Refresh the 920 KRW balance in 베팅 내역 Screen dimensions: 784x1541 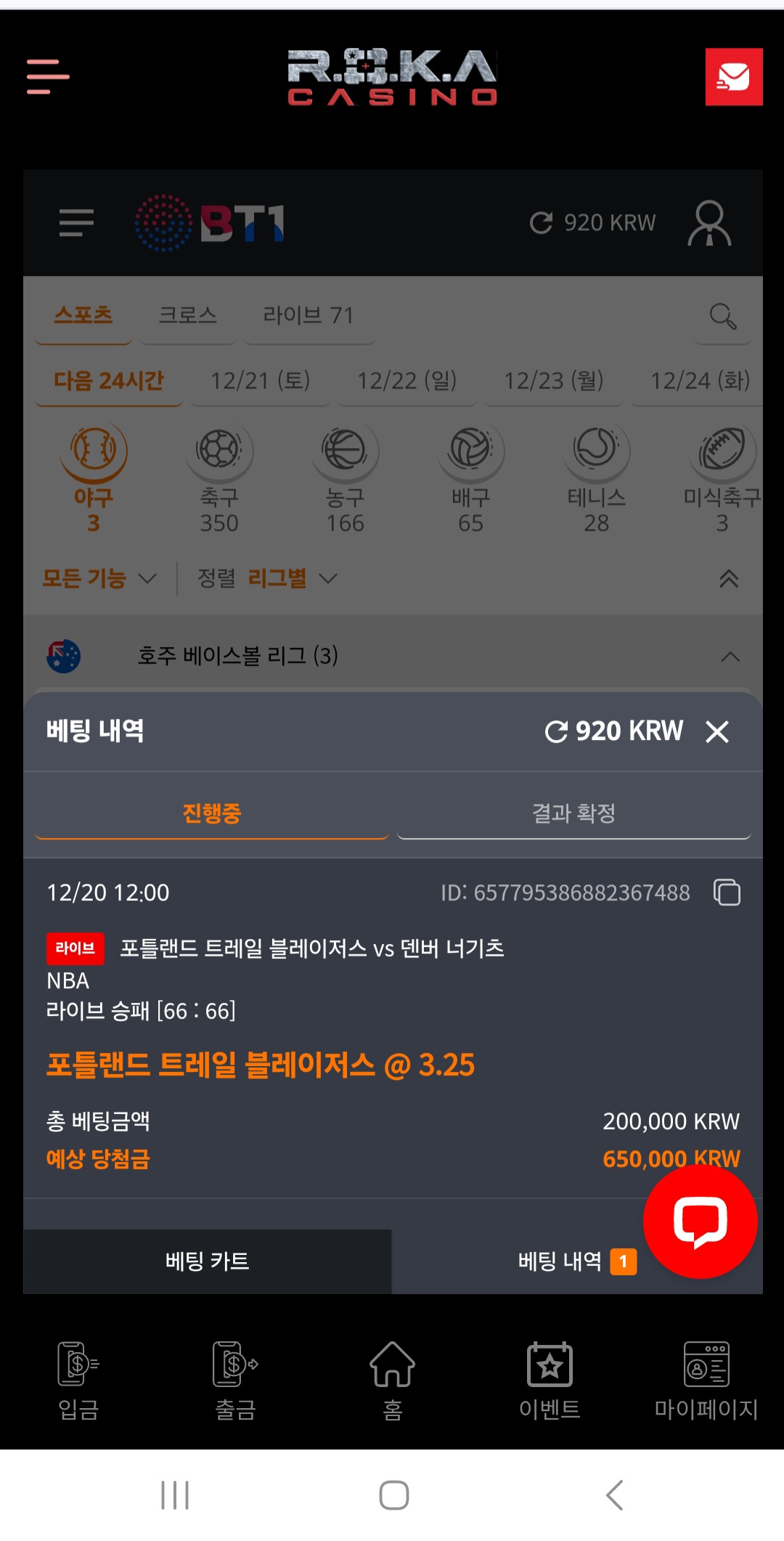click(x=556, y=731)
